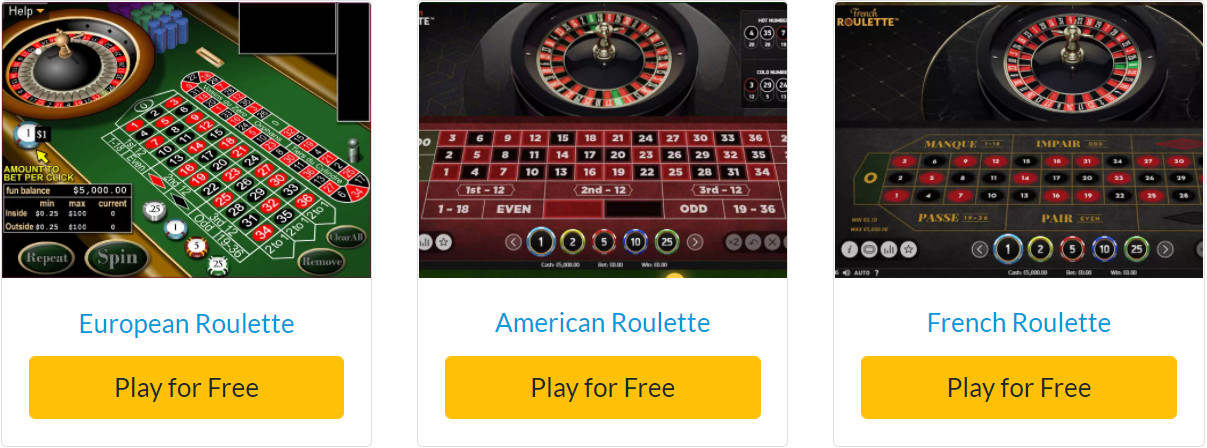The width and height of the screenshot is (1207, 448).
Task: Play American Roulette for free
Action: point(602,387)
